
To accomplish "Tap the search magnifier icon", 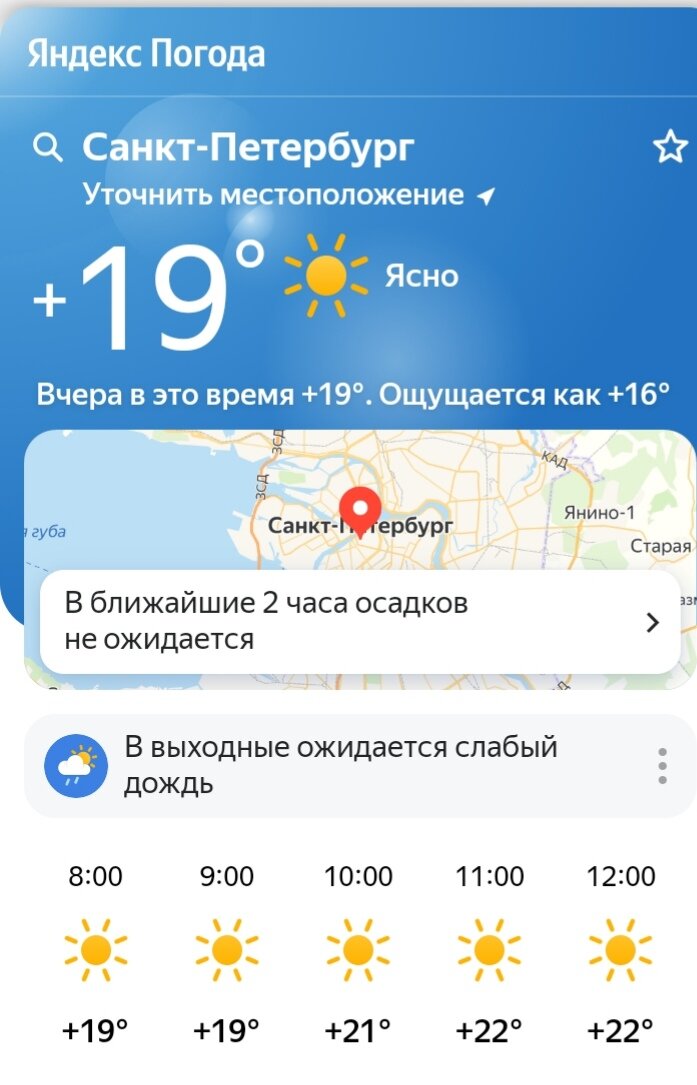I will click(x=47, y=148).
